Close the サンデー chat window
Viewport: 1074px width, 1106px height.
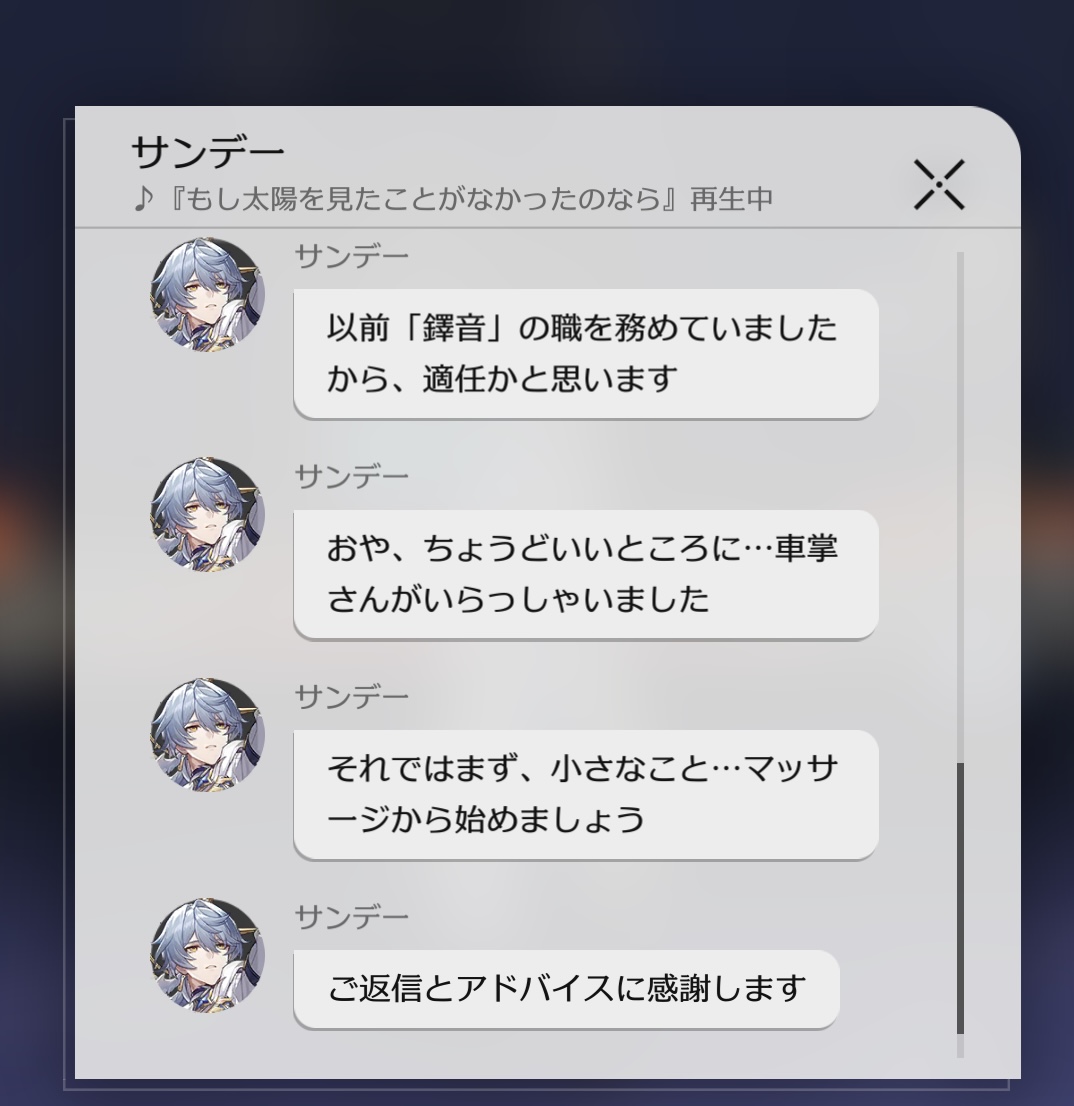click(939, 185)
